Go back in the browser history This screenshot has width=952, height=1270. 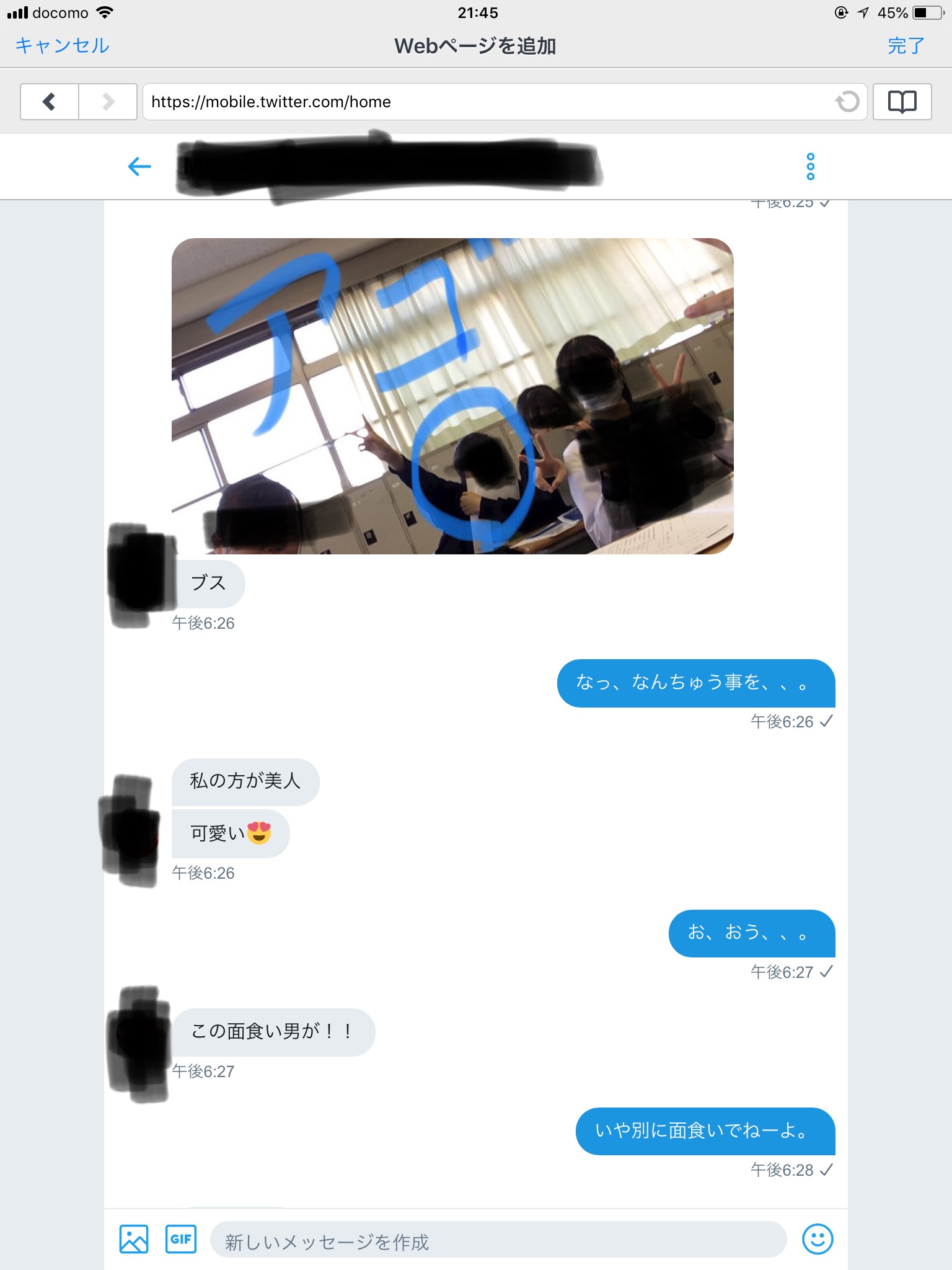[x=50, y=102]
